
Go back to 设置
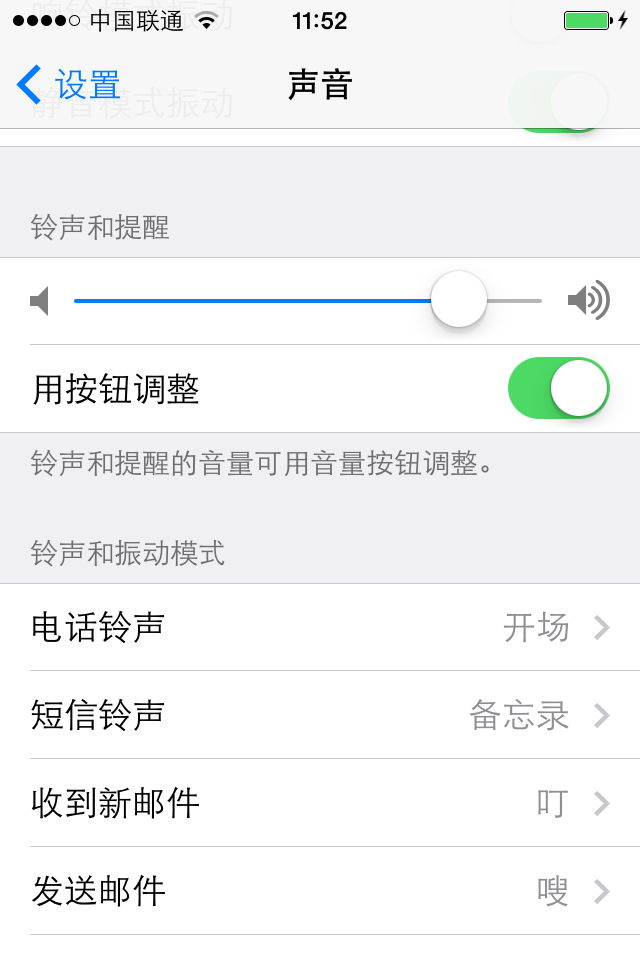point(70,85)
